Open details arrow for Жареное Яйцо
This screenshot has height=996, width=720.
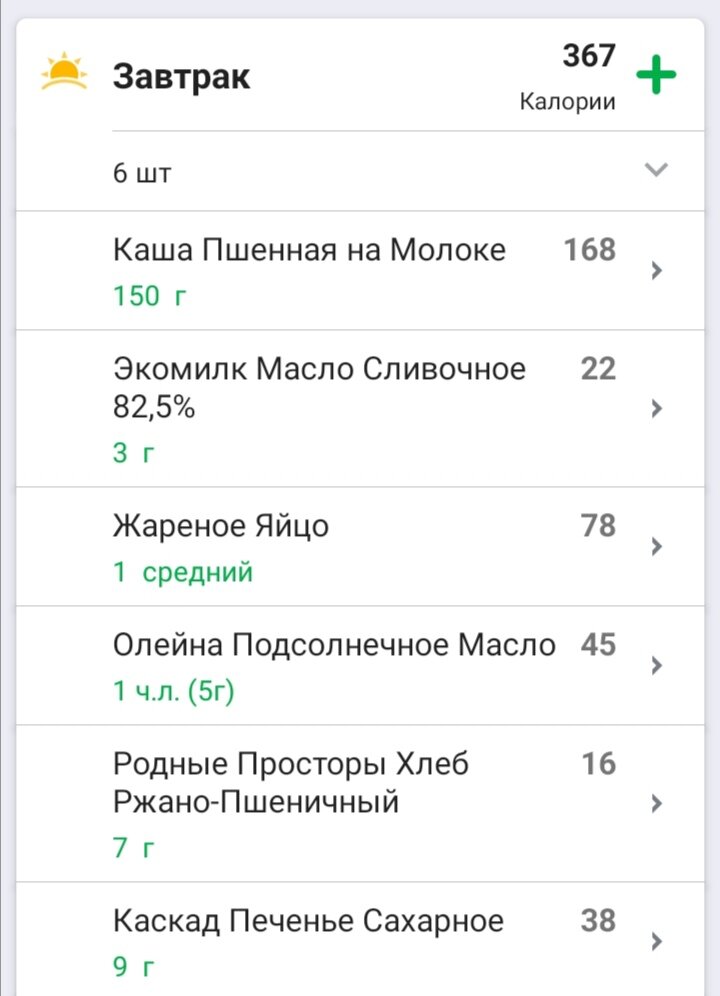point(657,547)
